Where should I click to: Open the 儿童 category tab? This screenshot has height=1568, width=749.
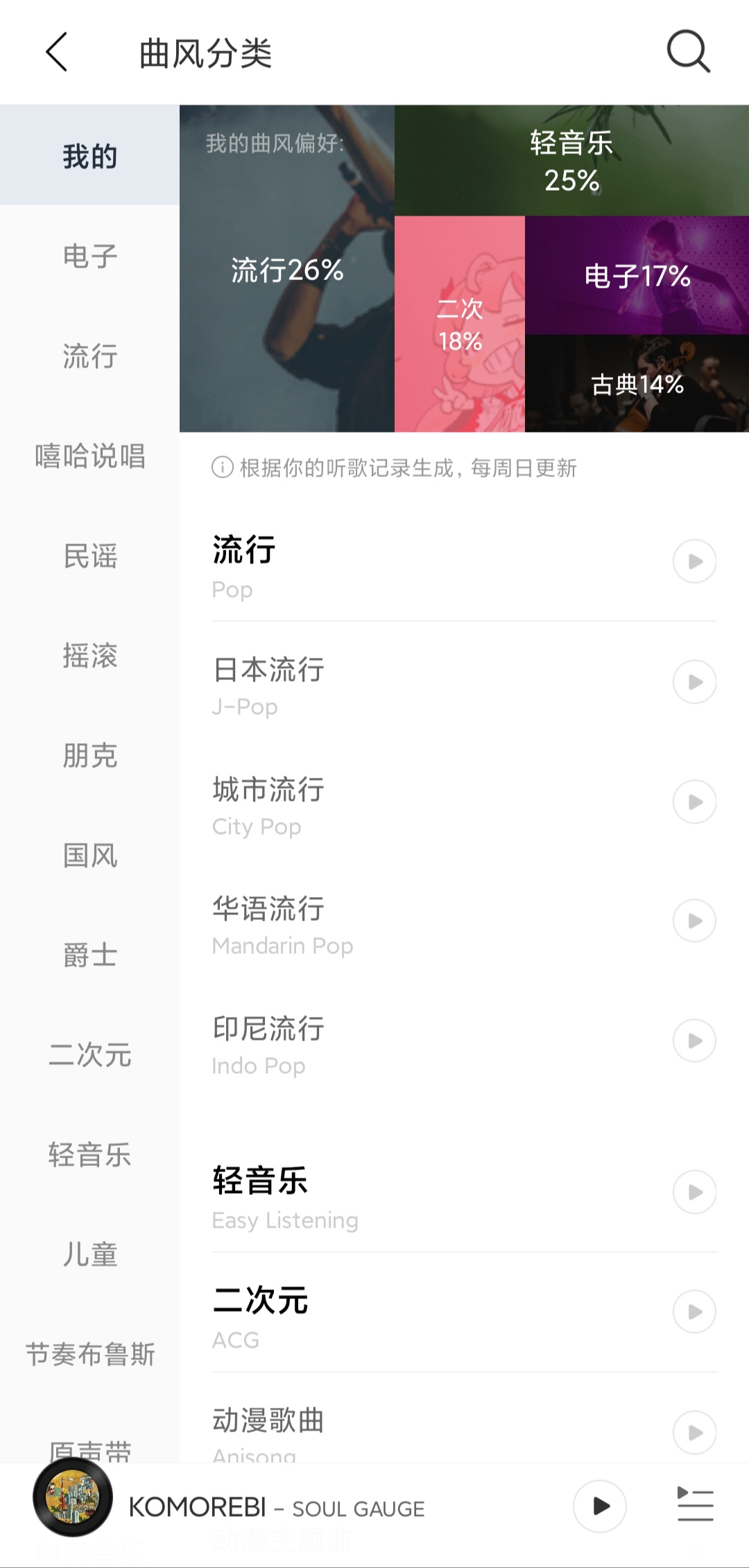coord(90,1255)
